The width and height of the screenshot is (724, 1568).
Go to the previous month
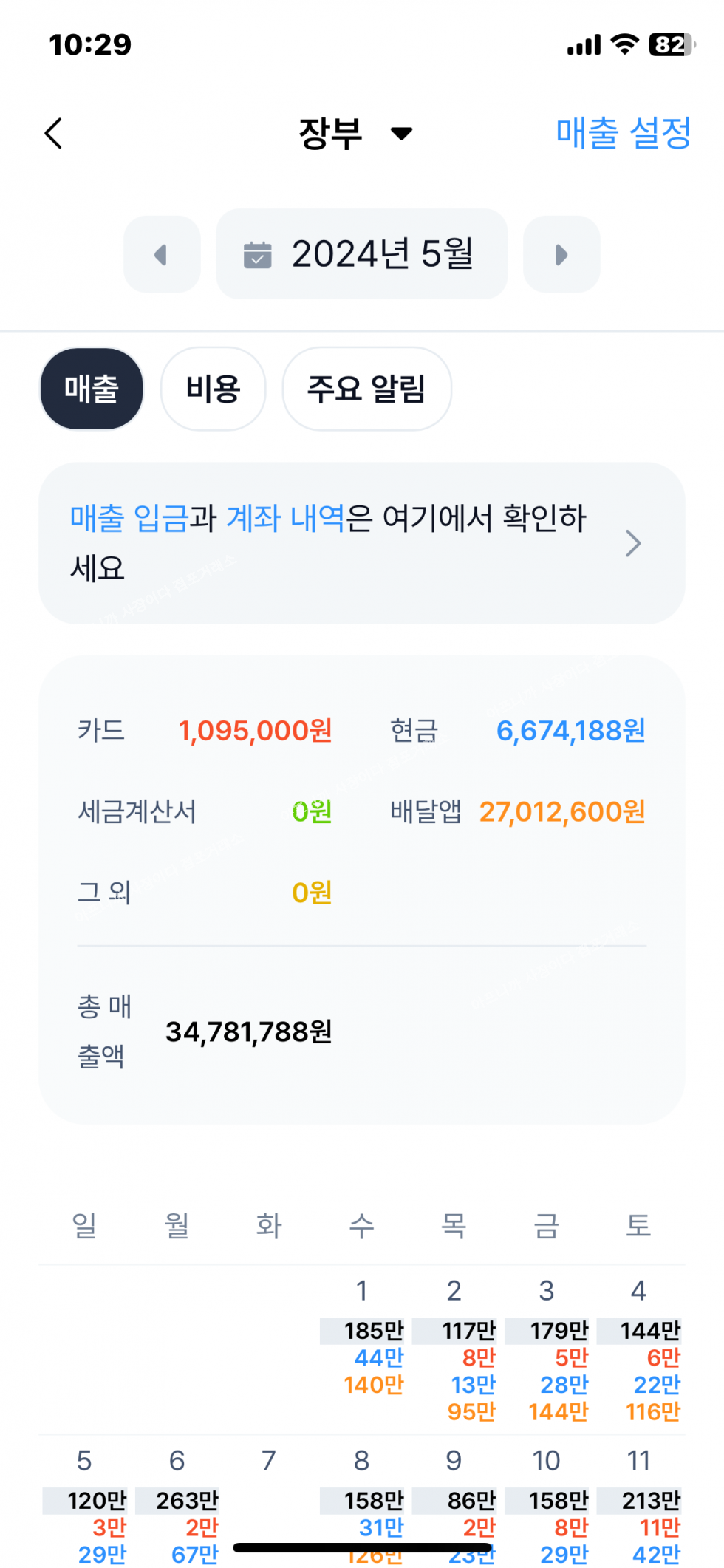(162, 255)
